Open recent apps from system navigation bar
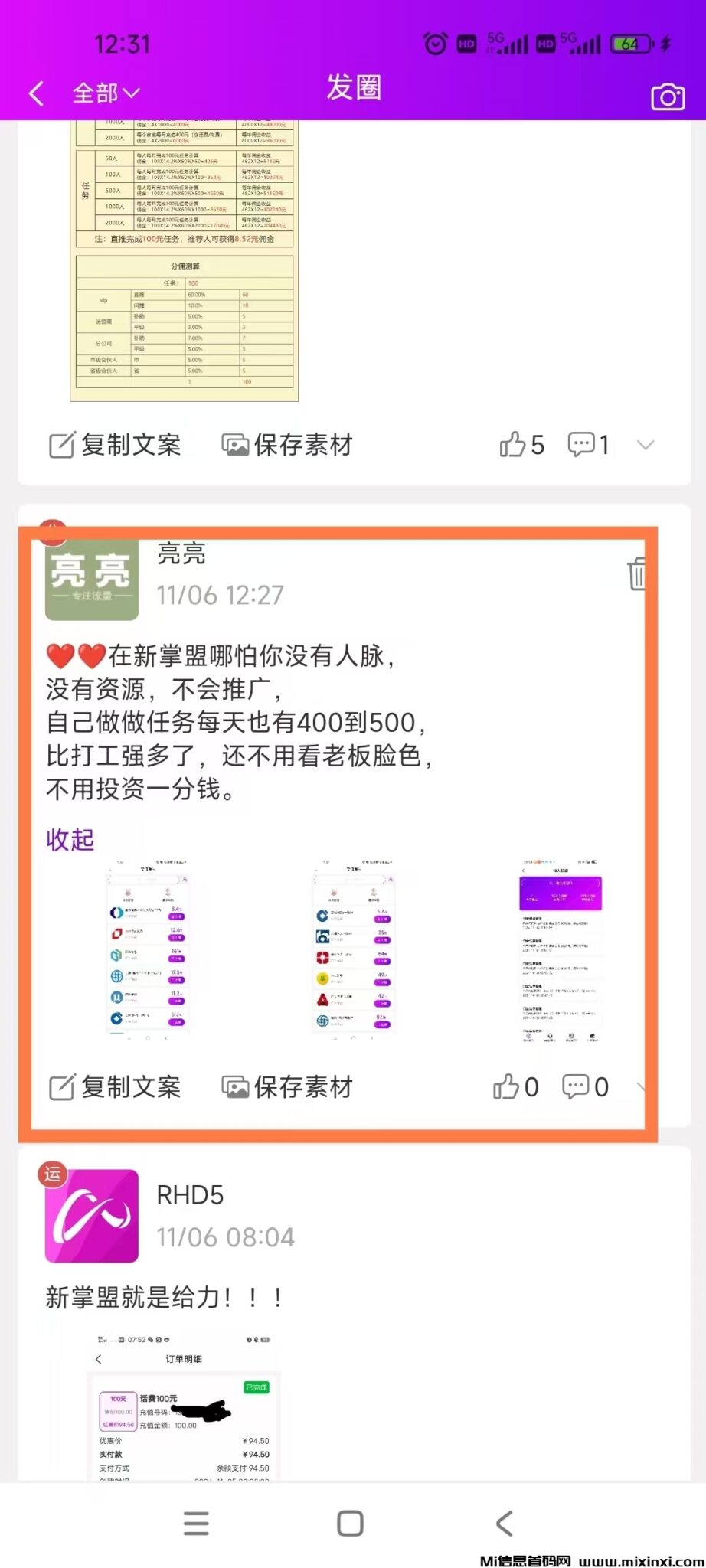The image size is (706, 1568). tap(196, 1524)
